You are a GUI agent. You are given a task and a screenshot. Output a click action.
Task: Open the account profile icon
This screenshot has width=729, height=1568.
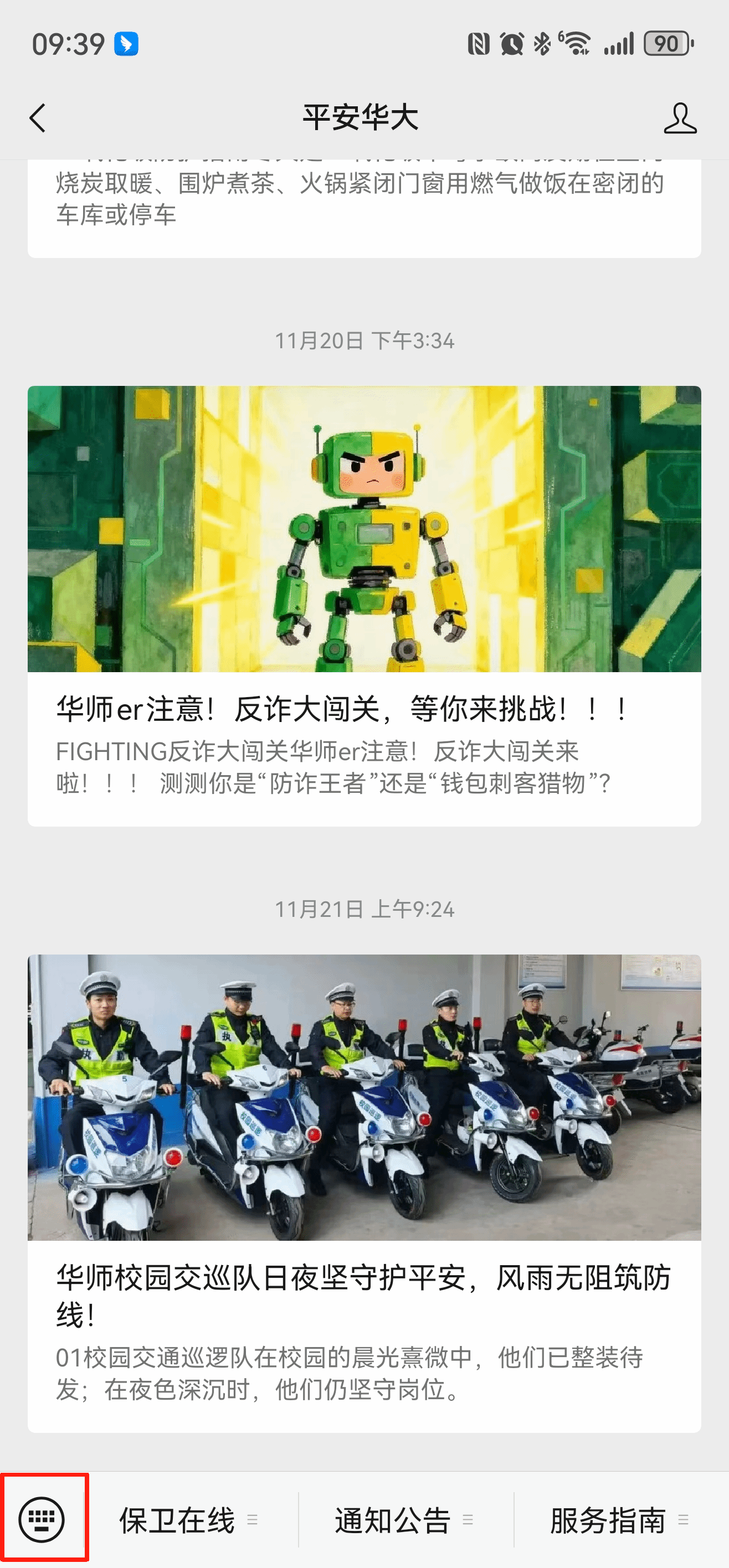[680, 117]
